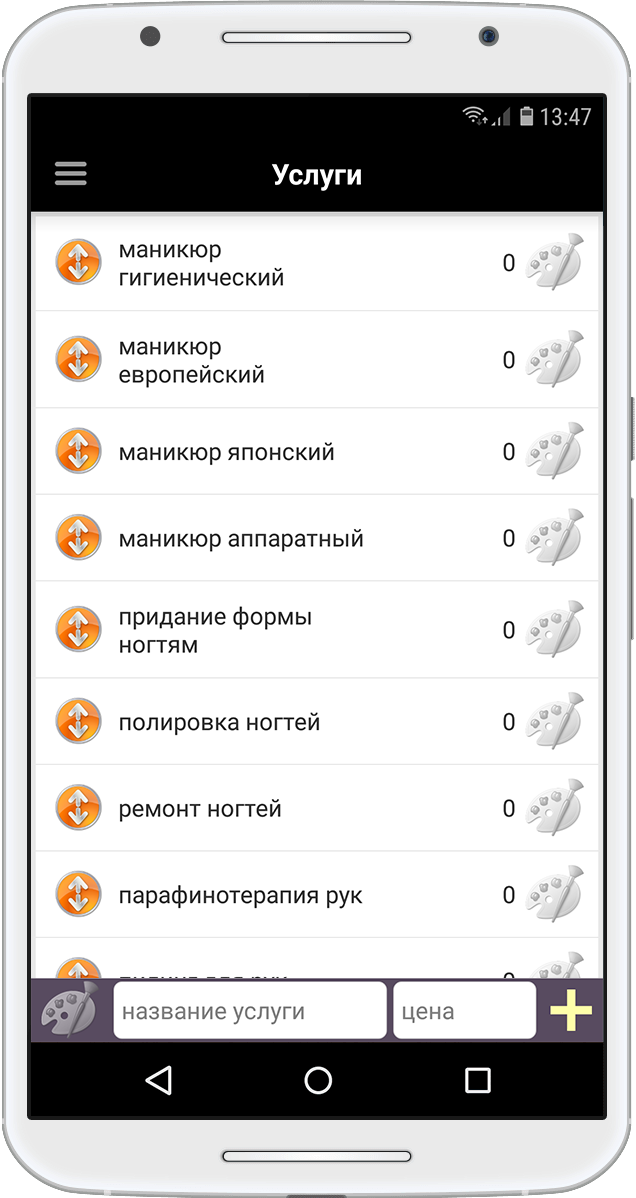Focus the название услуги text field
This screenshot has height=1198, width=636.
tap(249, 1011)
